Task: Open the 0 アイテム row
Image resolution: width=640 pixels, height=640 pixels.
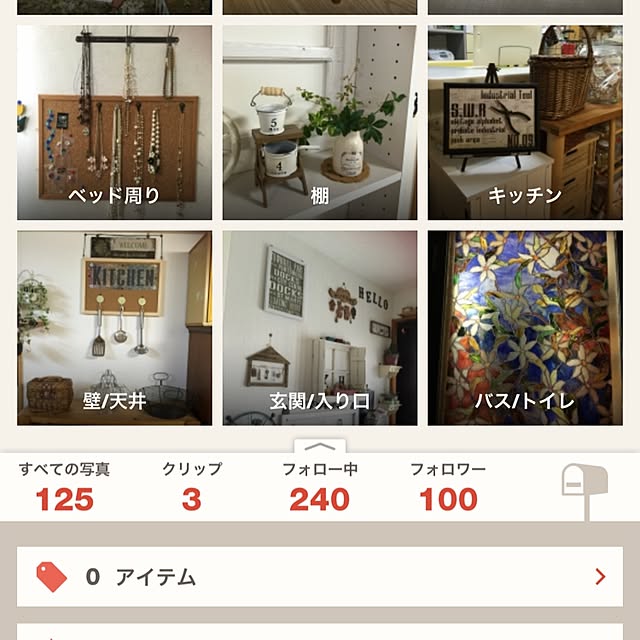Action: (x=321, y=576)
